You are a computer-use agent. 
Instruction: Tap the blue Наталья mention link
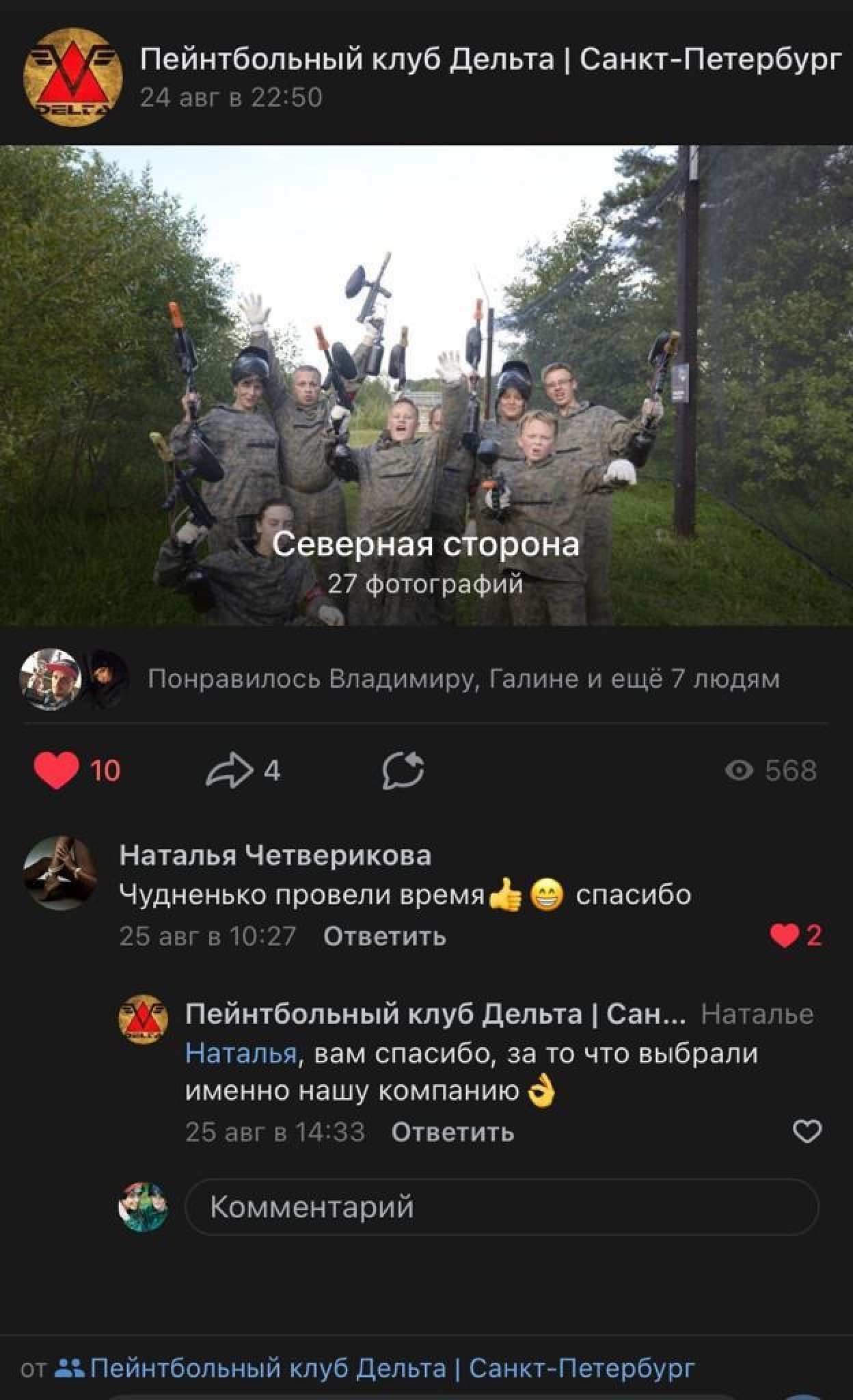pyautogui.click(x=241, y=1053)
